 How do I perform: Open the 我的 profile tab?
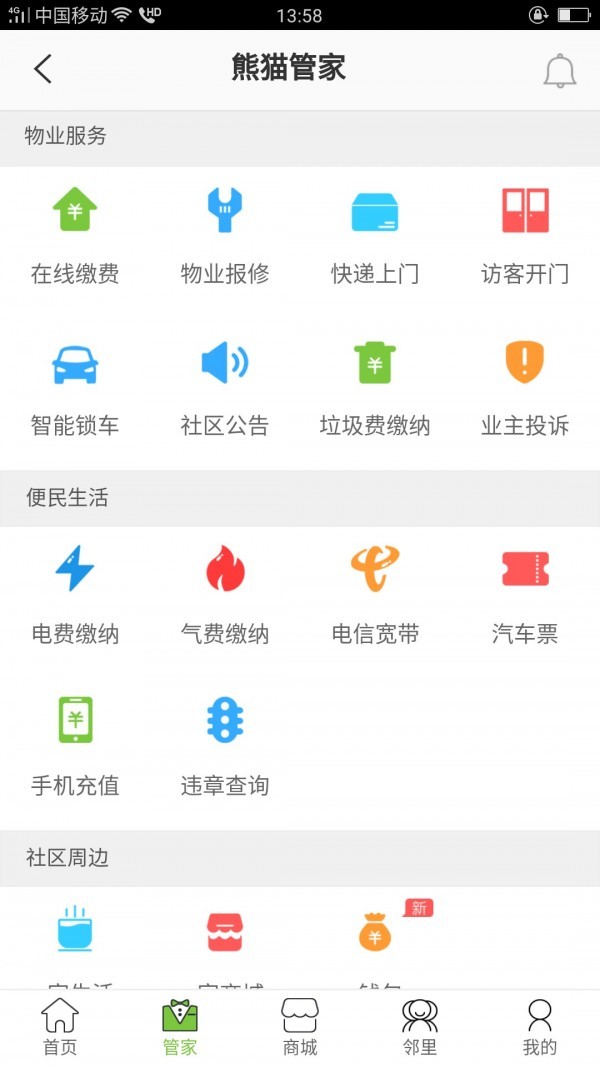point(539,1028)
